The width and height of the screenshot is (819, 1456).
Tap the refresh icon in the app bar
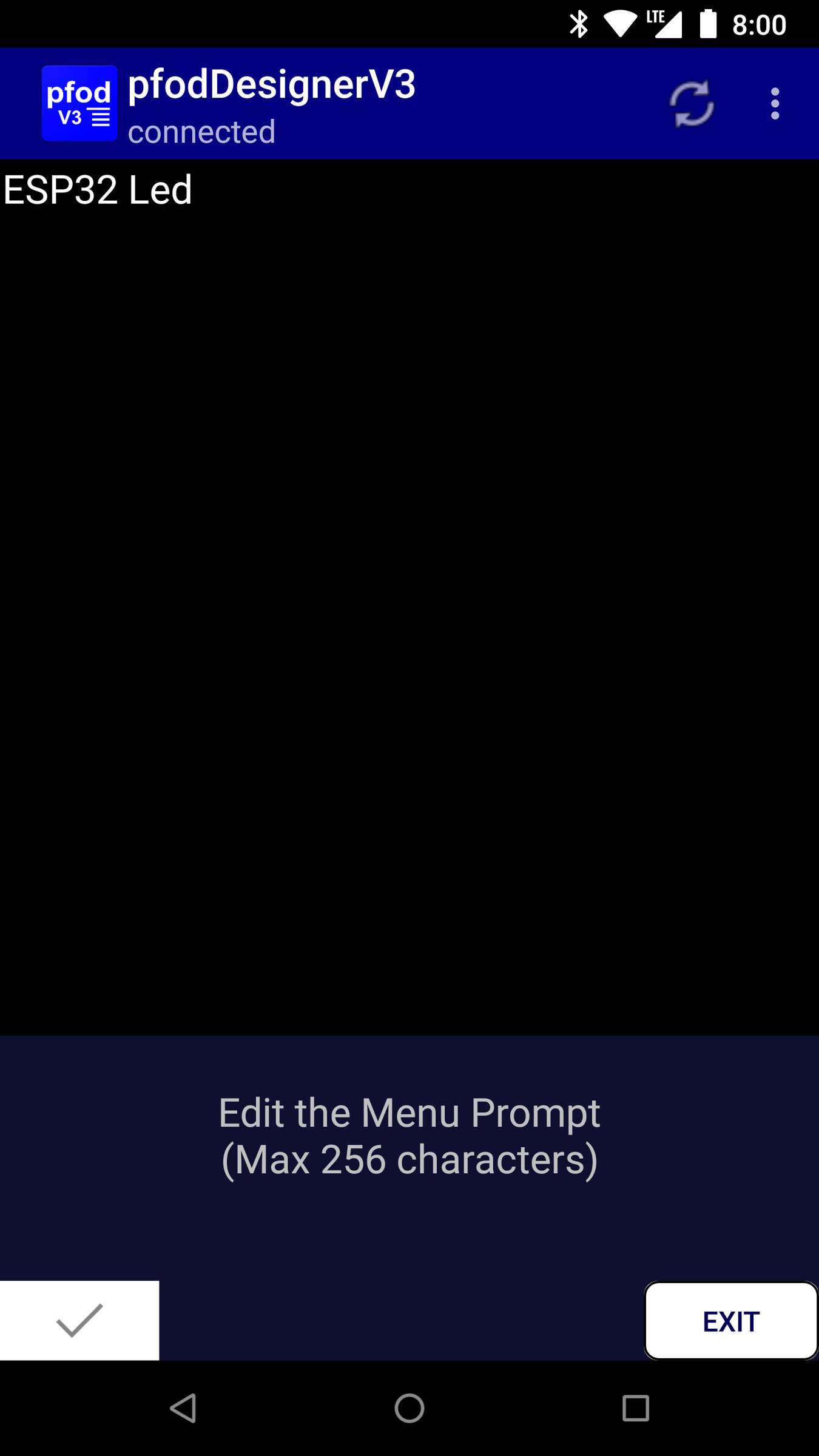point(691,104)
